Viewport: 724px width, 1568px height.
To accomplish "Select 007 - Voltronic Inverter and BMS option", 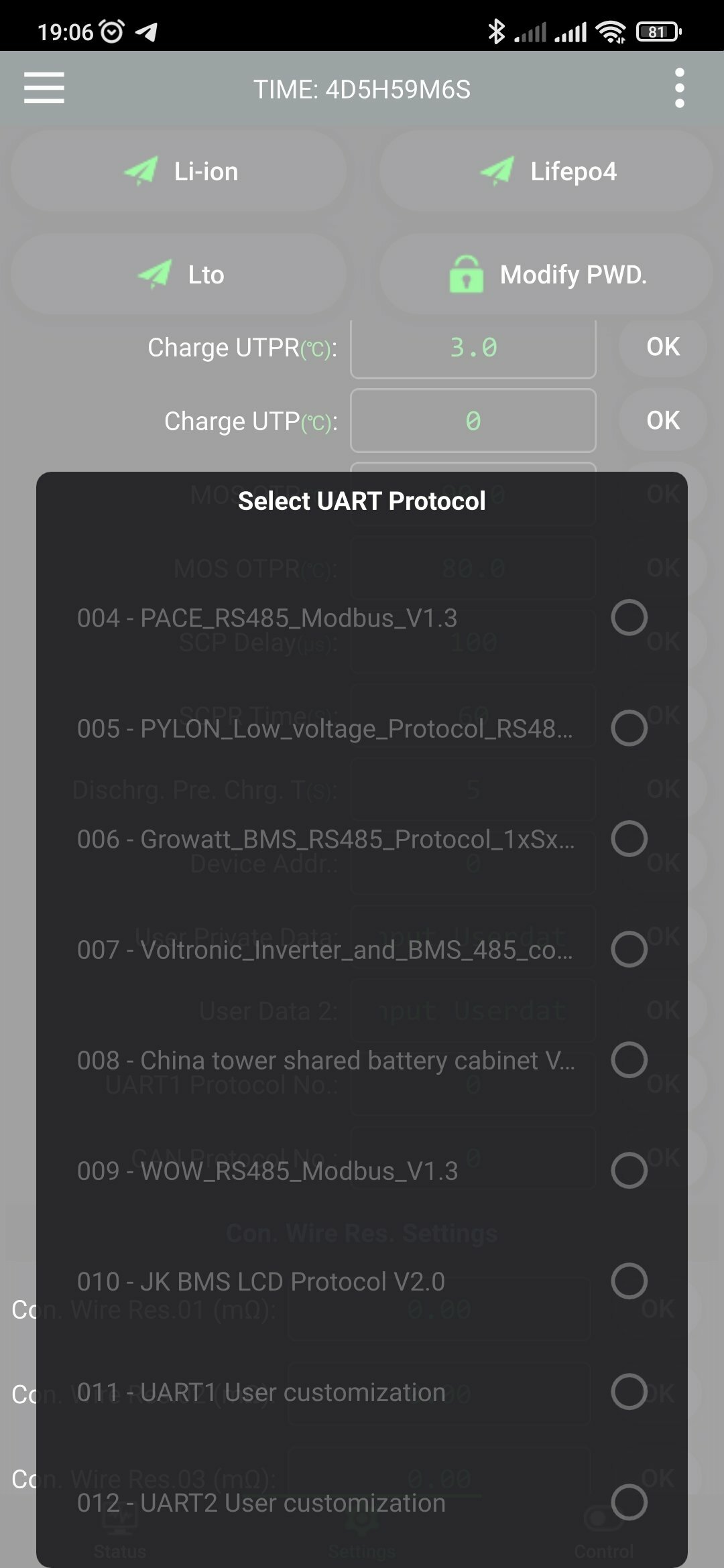I will (362, 950).
